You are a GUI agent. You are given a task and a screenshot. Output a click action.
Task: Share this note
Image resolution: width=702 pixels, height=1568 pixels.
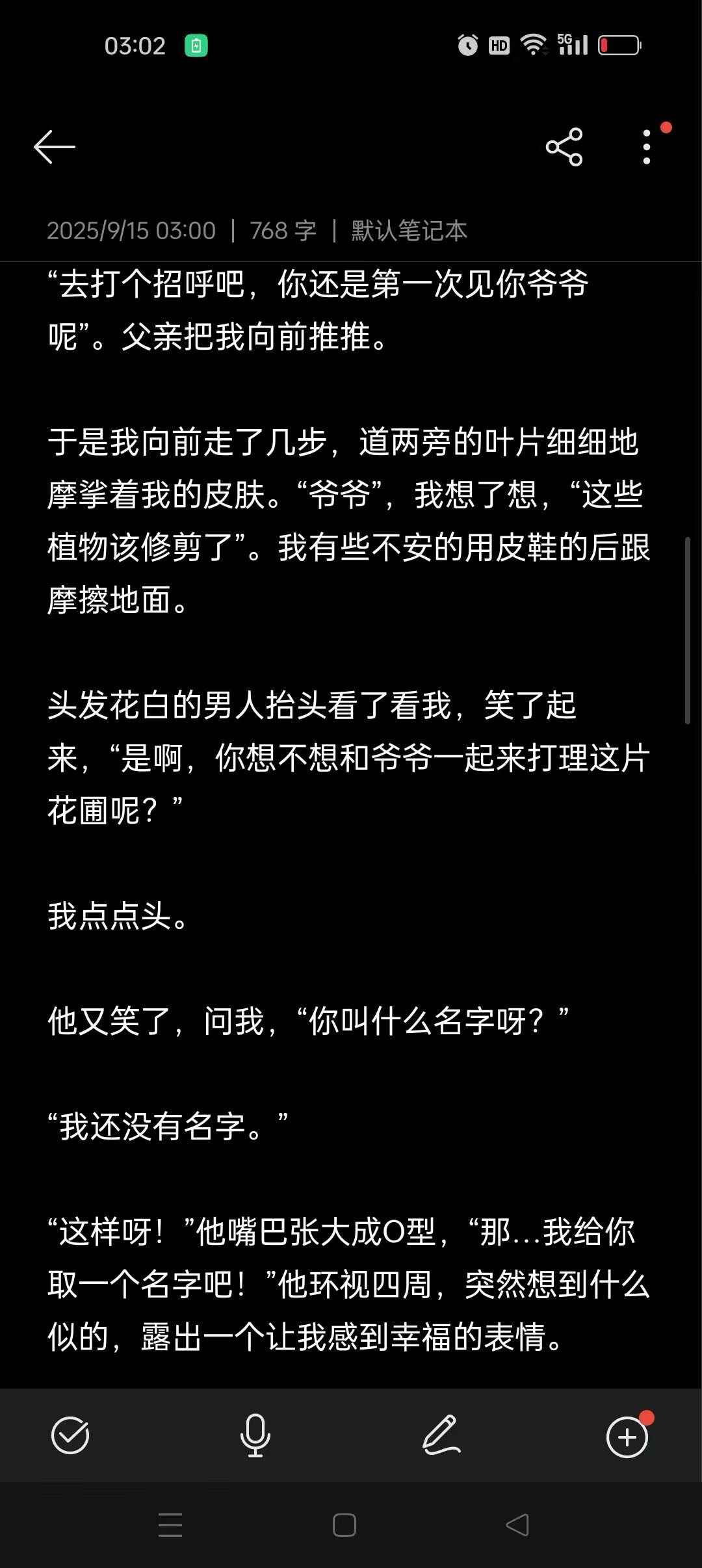coord(564,147)
